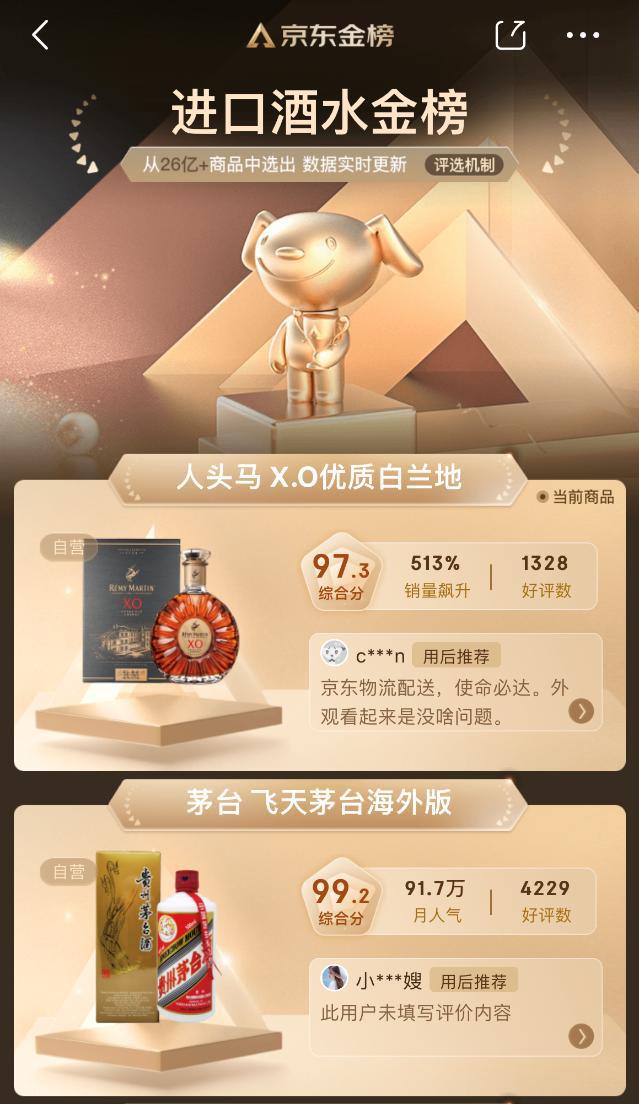Expand 小***嫂's review with the arrow

(x=580, y=1036)
